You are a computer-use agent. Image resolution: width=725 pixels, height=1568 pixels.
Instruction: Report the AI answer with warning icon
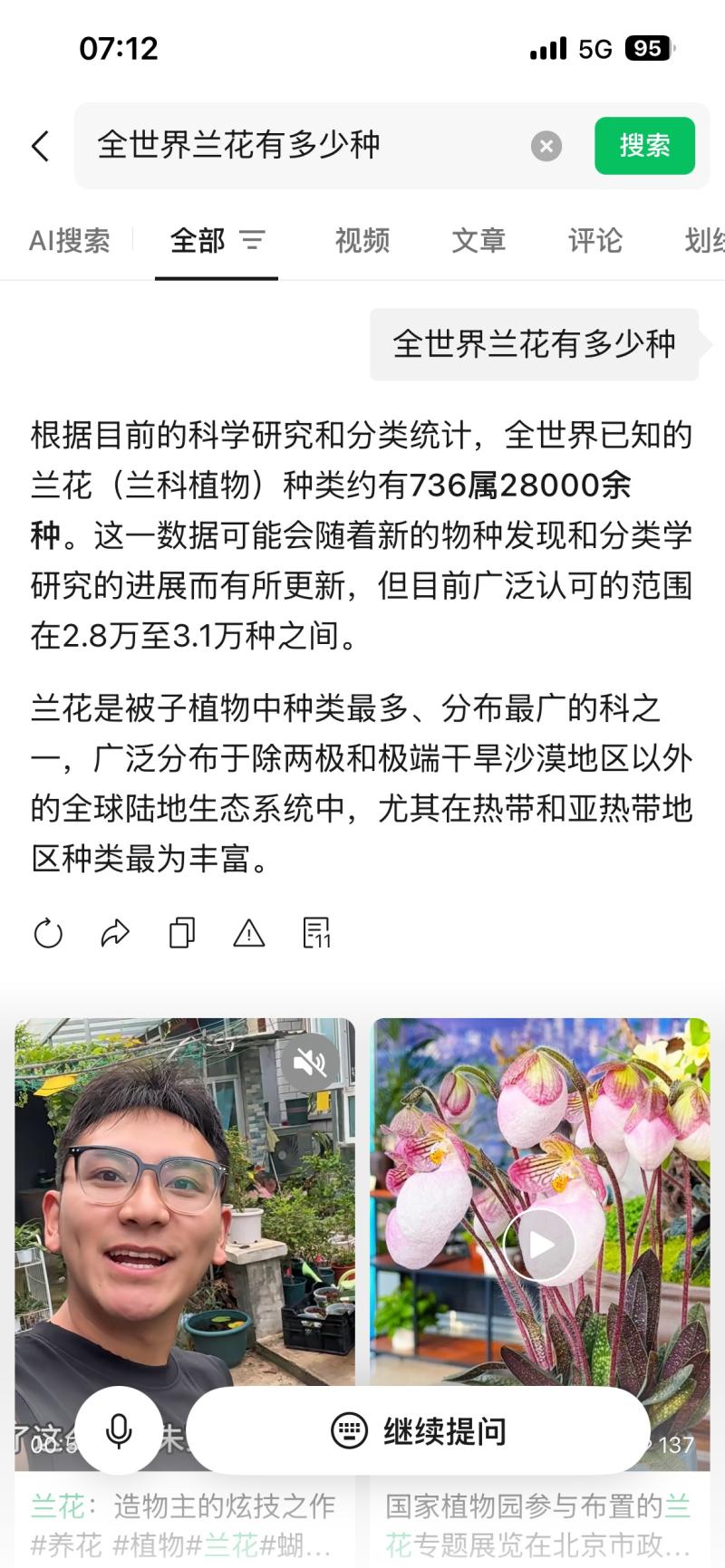click(249, 933)
